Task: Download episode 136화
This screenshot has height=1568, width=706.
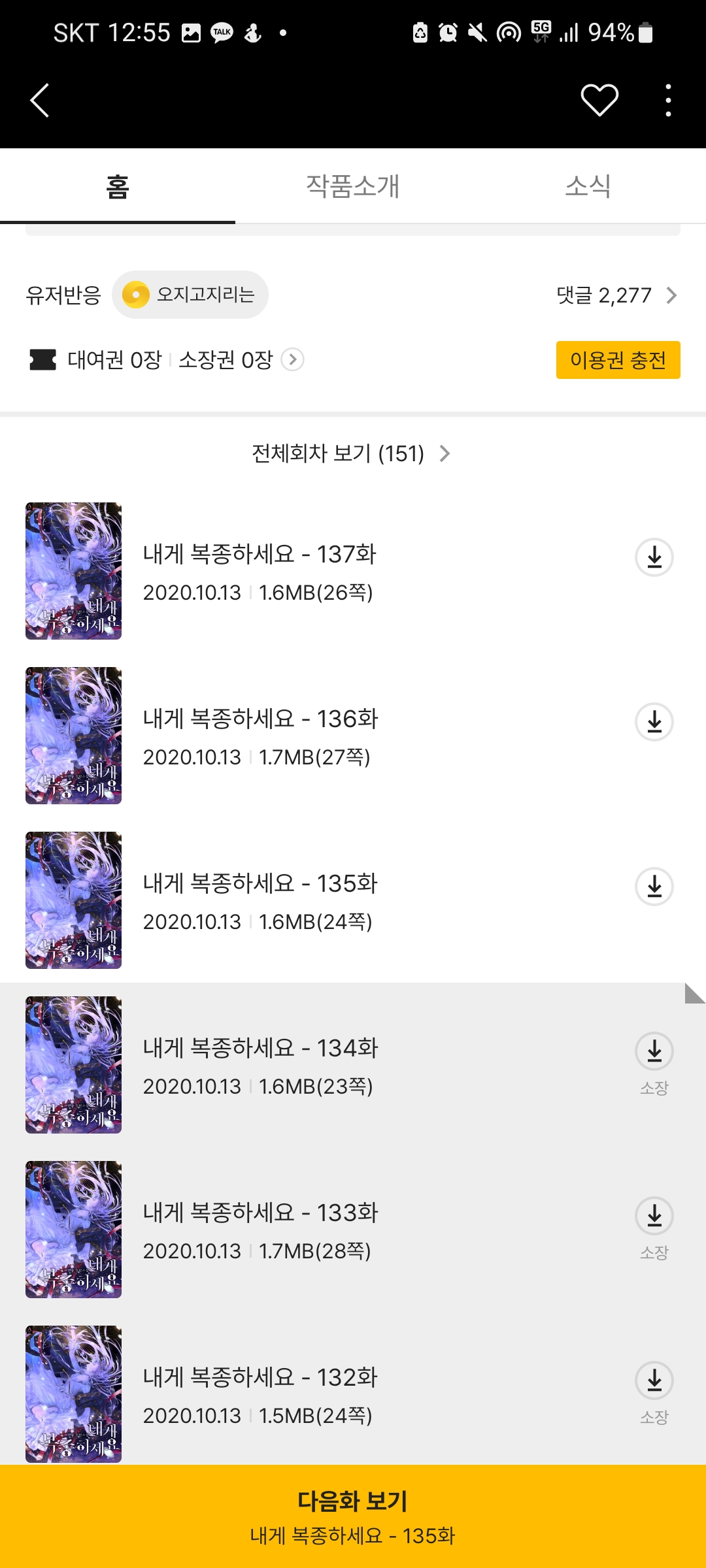Action: pyautogui.click(x=654, y=722)
